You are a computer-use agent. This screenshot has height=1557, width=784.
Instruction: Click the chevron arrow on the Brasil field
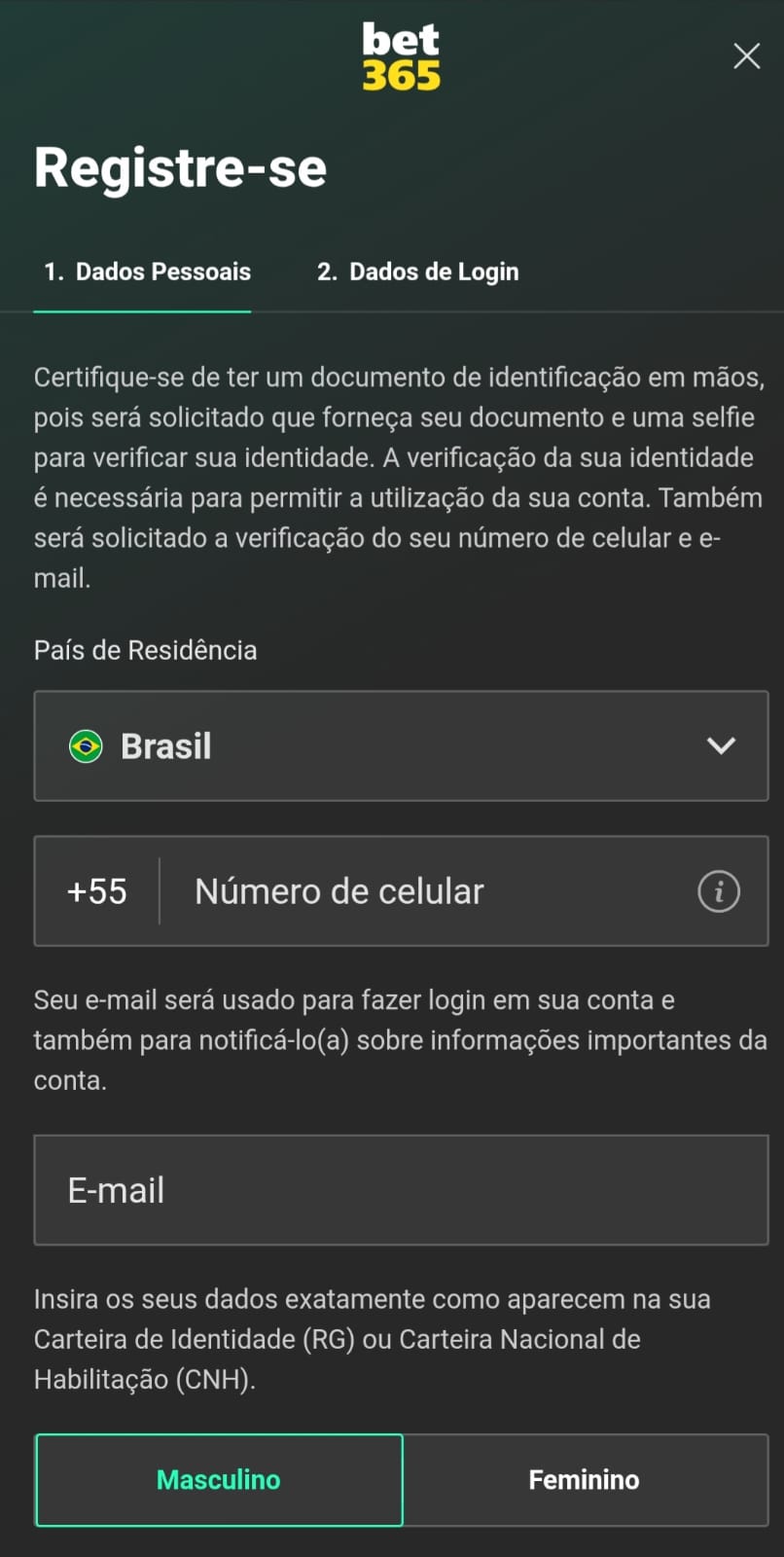pyautogui.click(x=721, y=746)
